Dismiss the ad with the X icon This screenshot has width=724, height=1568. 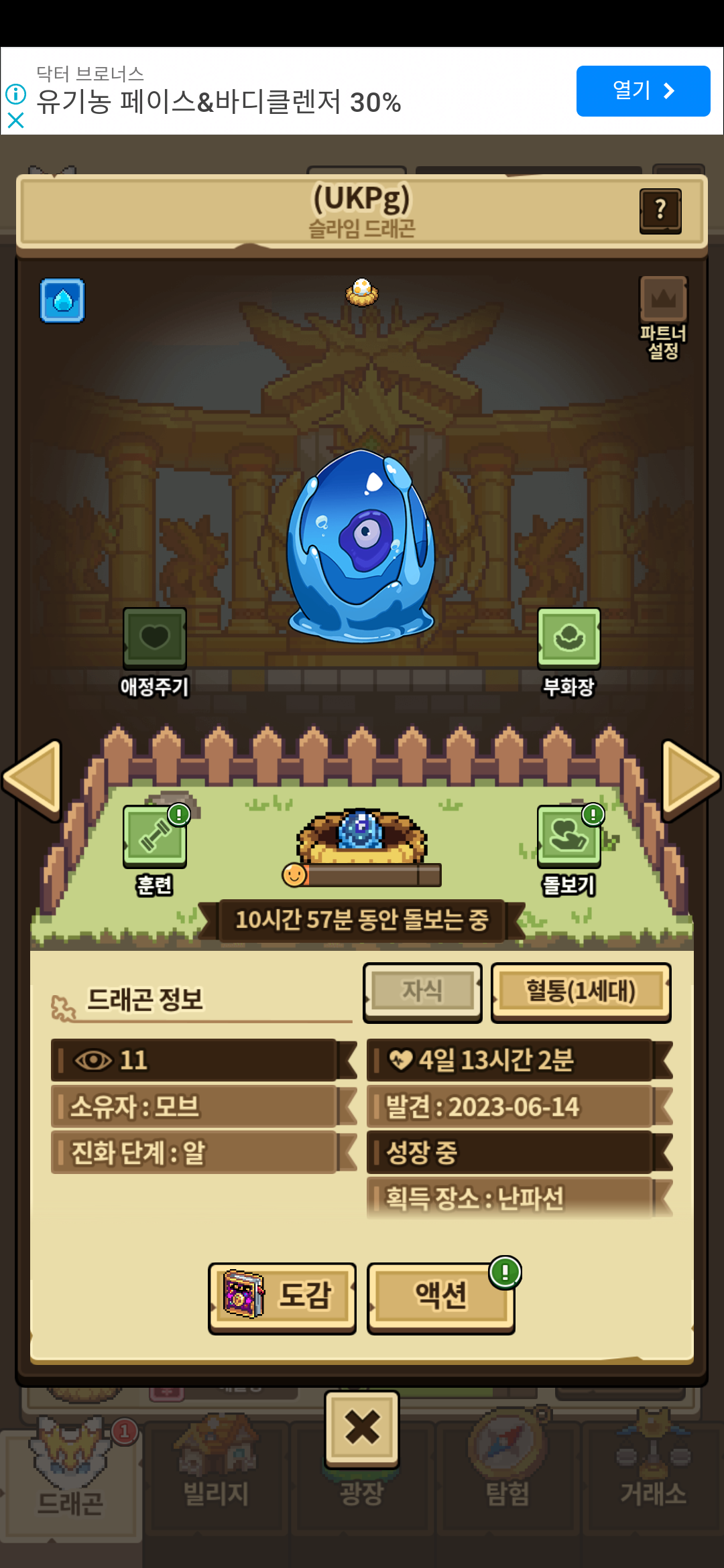pyautogui.click(x=15, y=121)
